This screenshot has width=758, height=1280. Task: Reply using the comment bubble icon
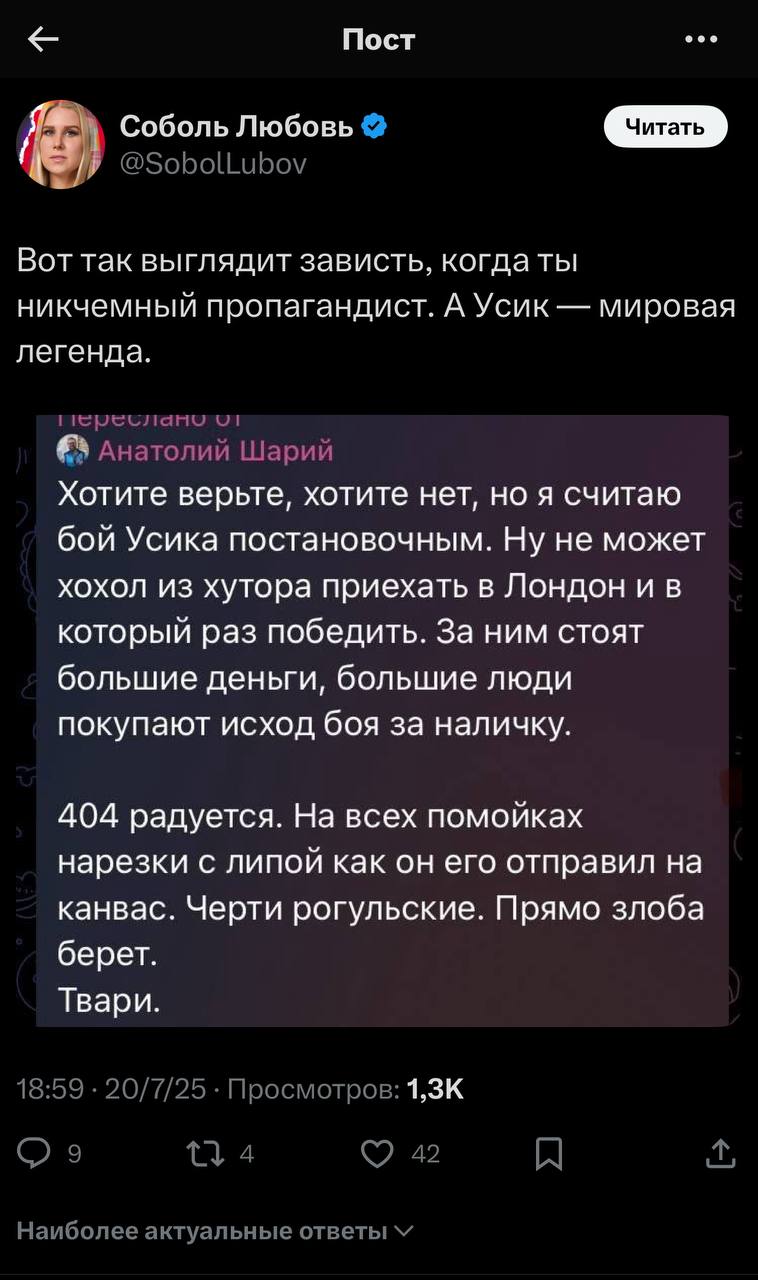click(x=34, y=1155)
